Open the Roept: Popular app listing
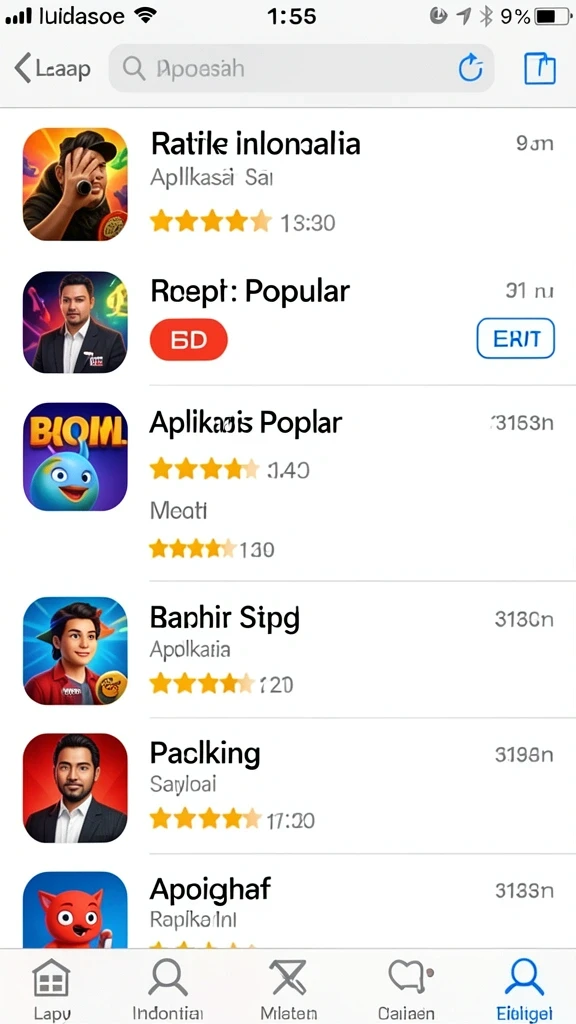 (288, 321)
